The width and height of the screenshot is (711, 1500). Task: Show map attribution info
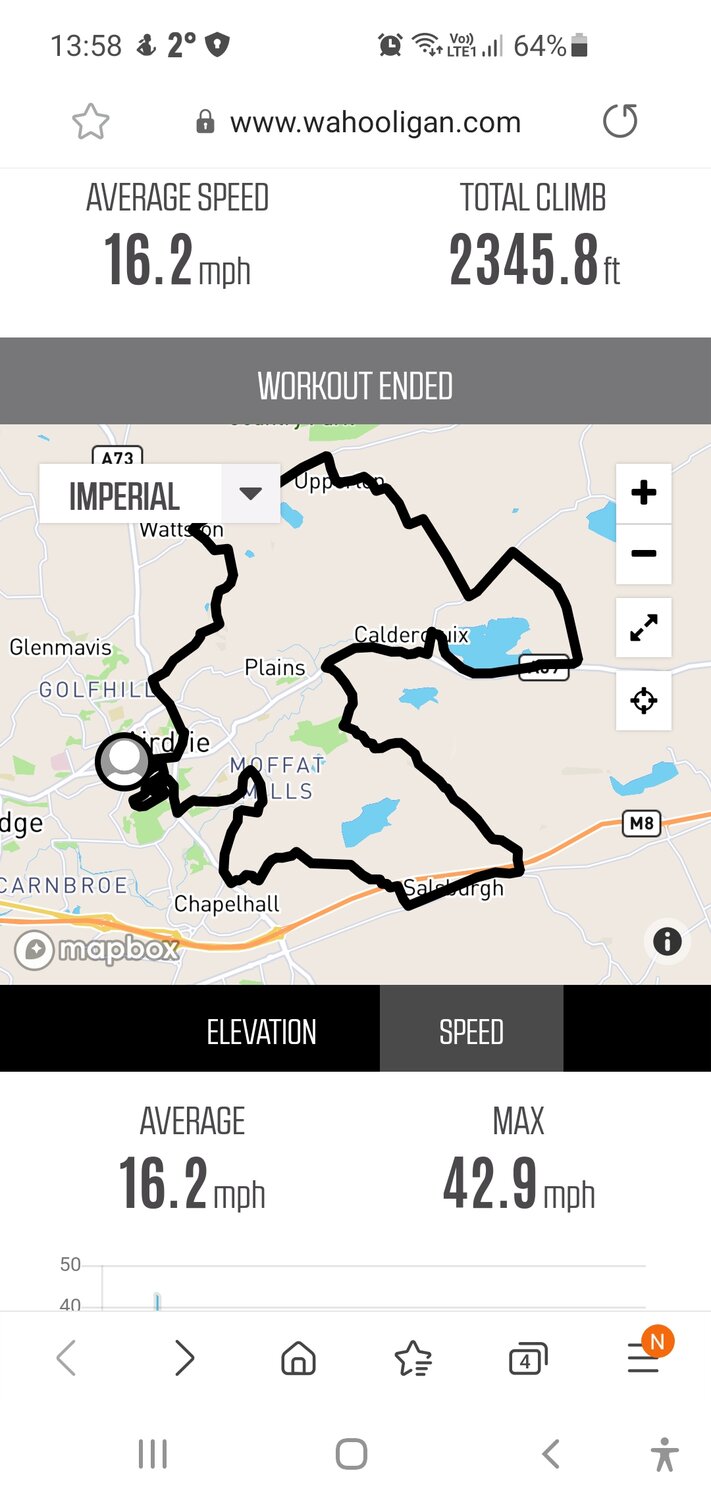[667, 941]
